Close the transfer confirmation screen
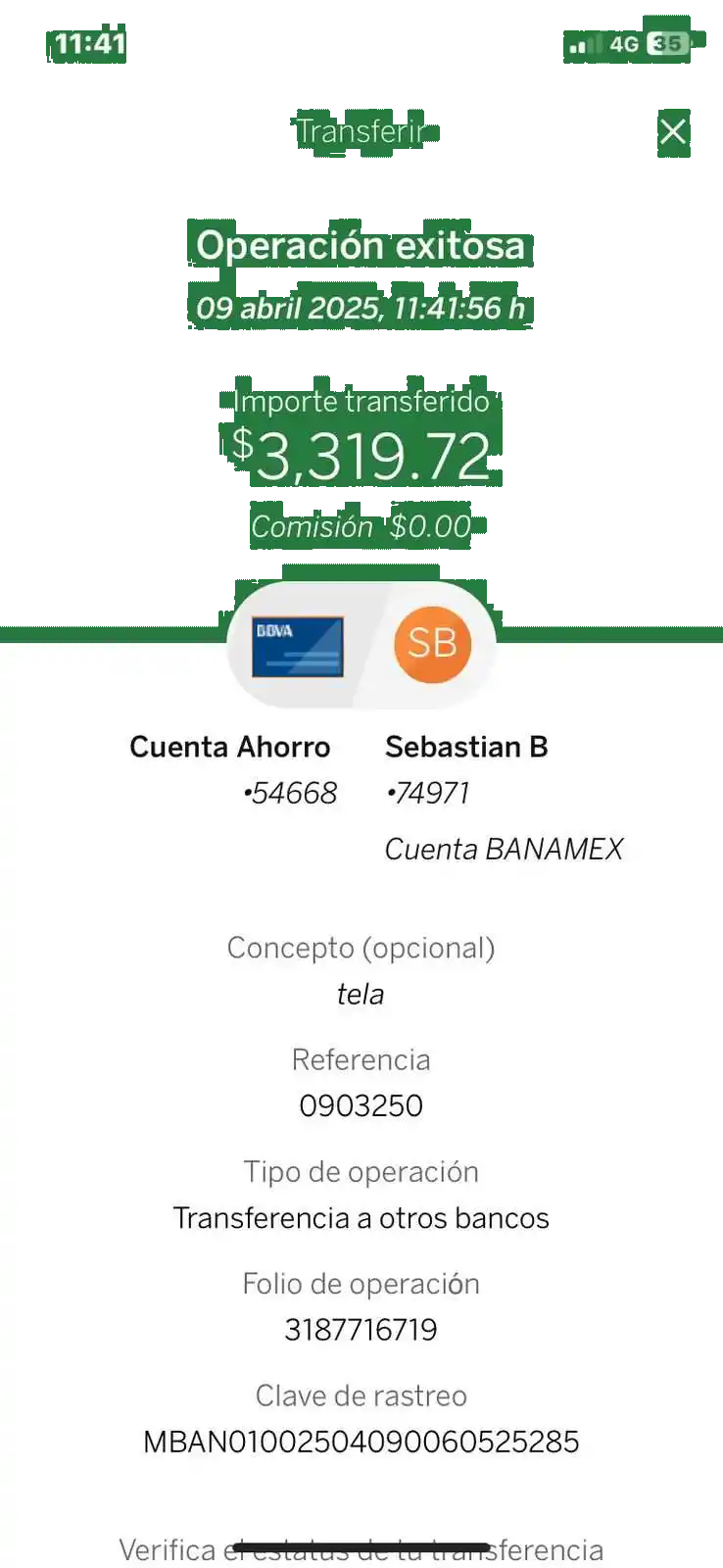Viewport: 723px width, 1568px height. pos(673,131)
